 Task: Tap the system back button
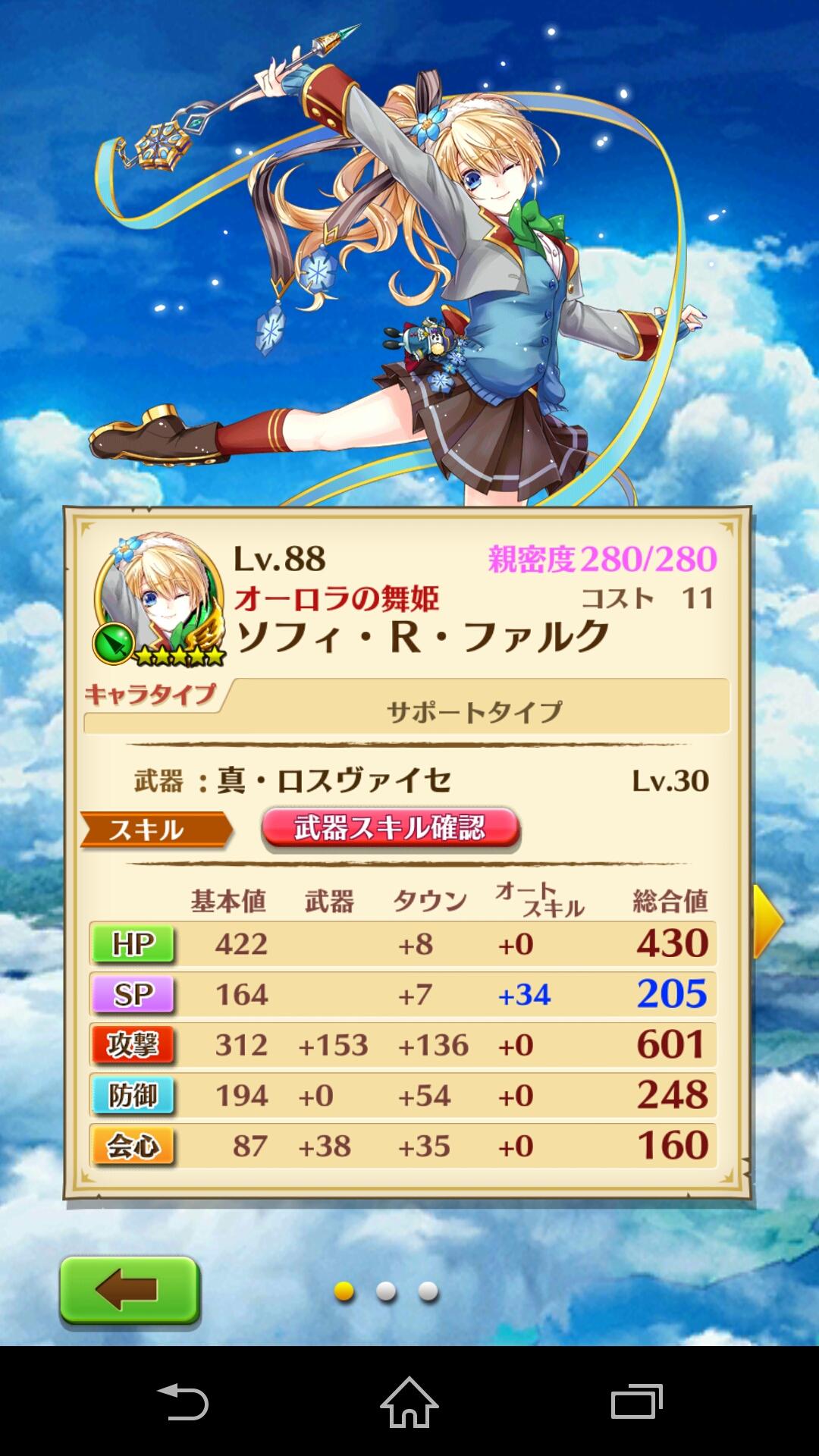coord(182,1401)
